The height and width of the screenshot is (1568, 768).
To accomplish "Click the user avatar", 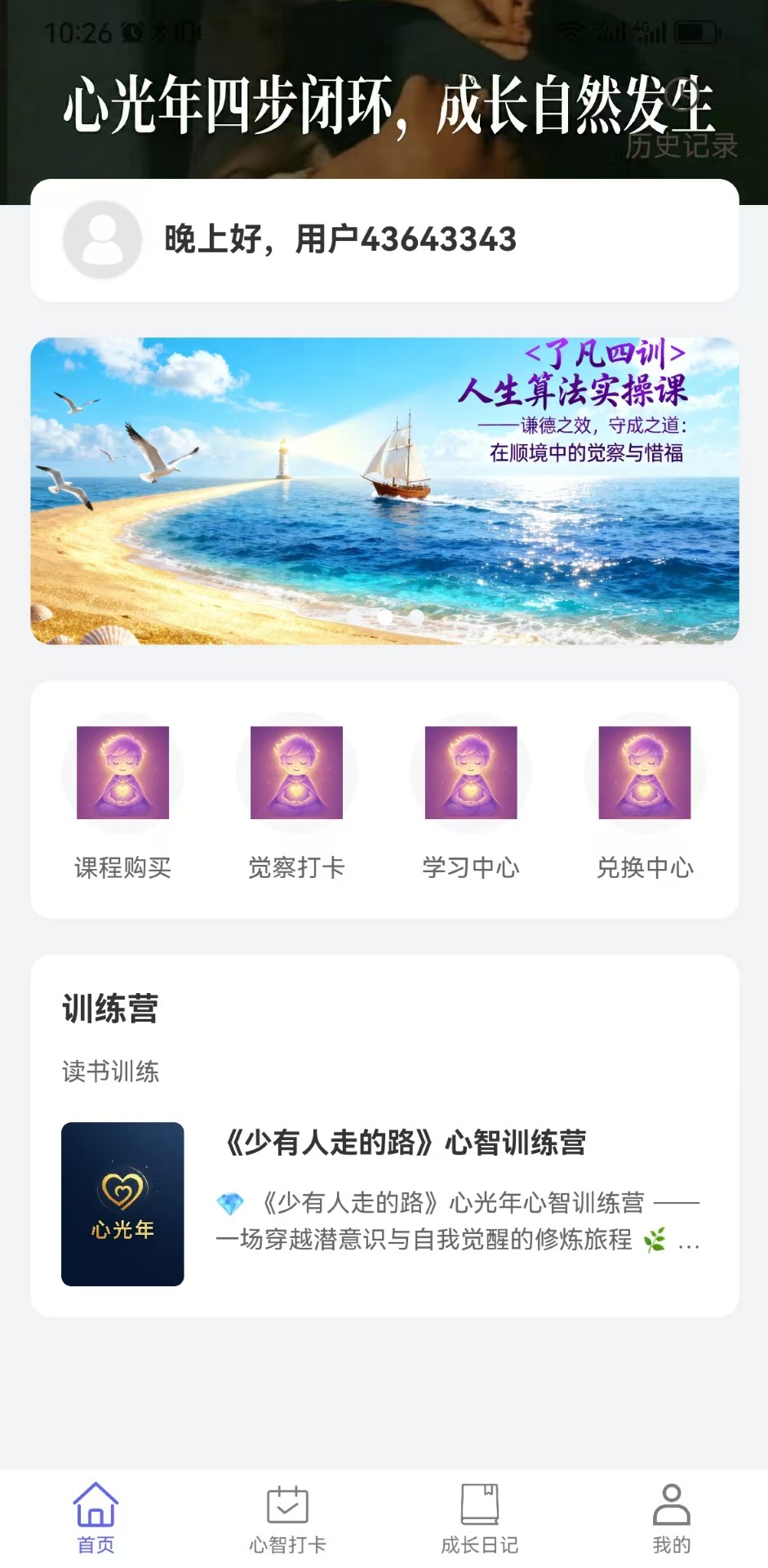I will tap(102, 239).
